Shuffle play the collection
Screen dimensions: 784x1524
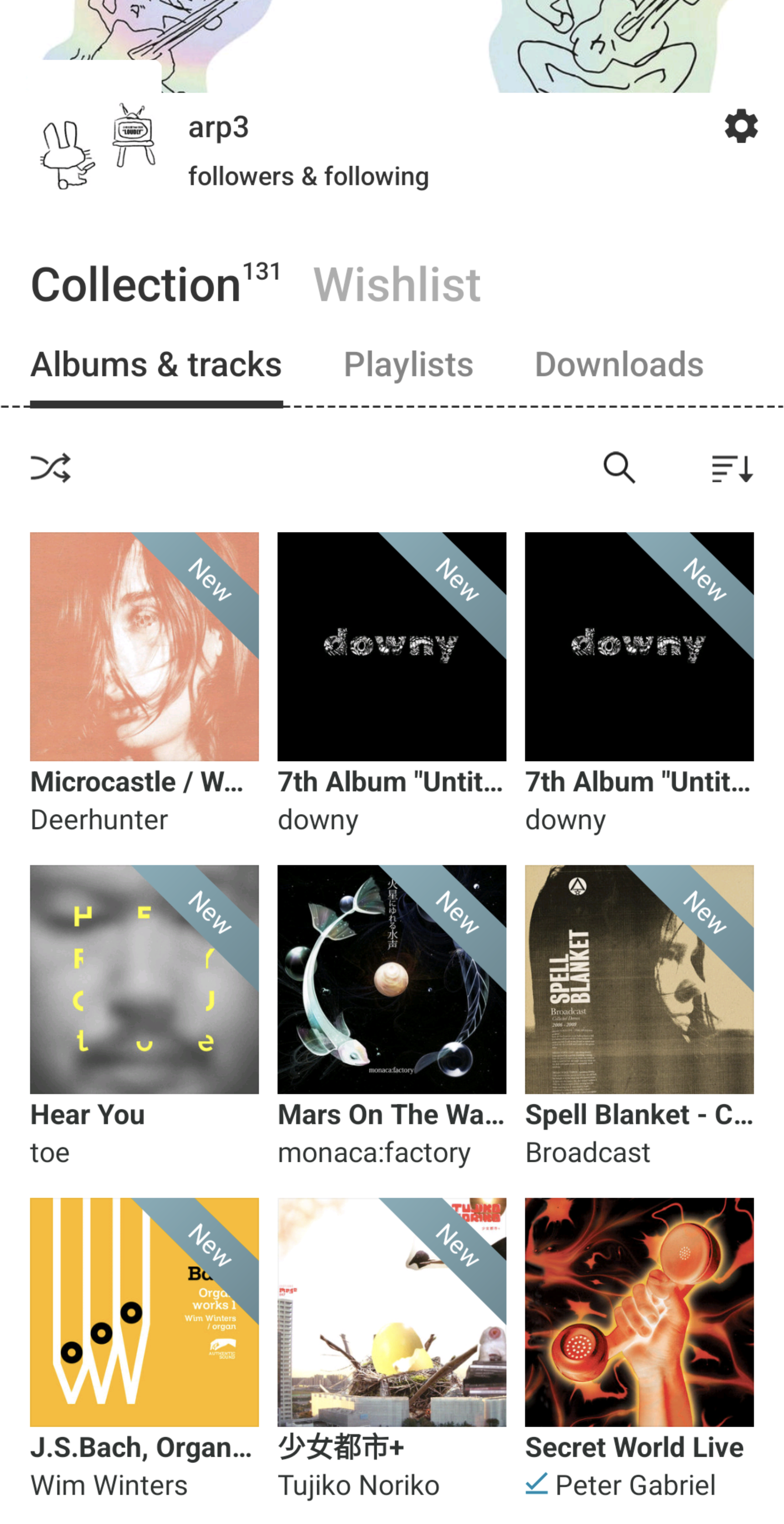click(51, 468)
